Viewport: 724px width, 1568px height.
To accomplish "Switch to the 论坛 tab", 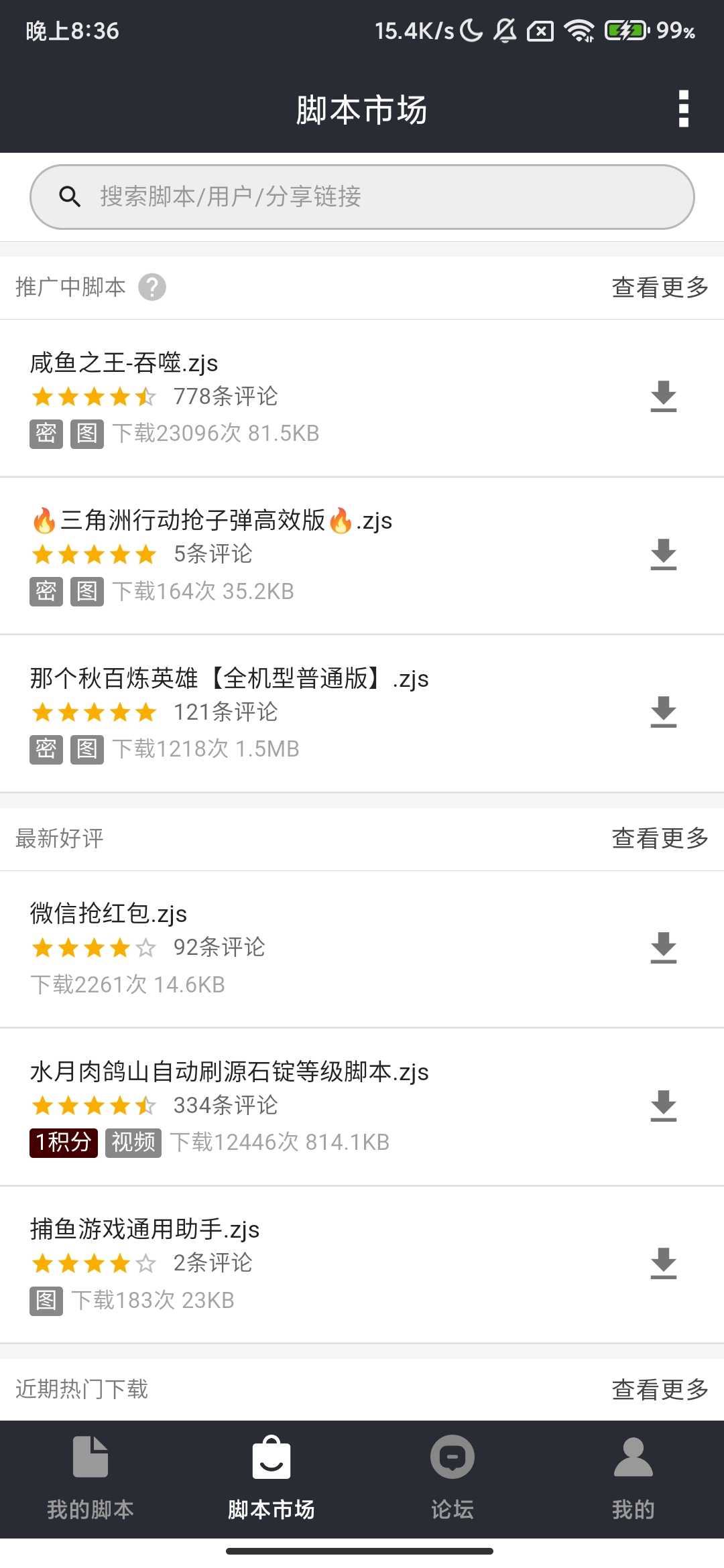I will 452,1478.
